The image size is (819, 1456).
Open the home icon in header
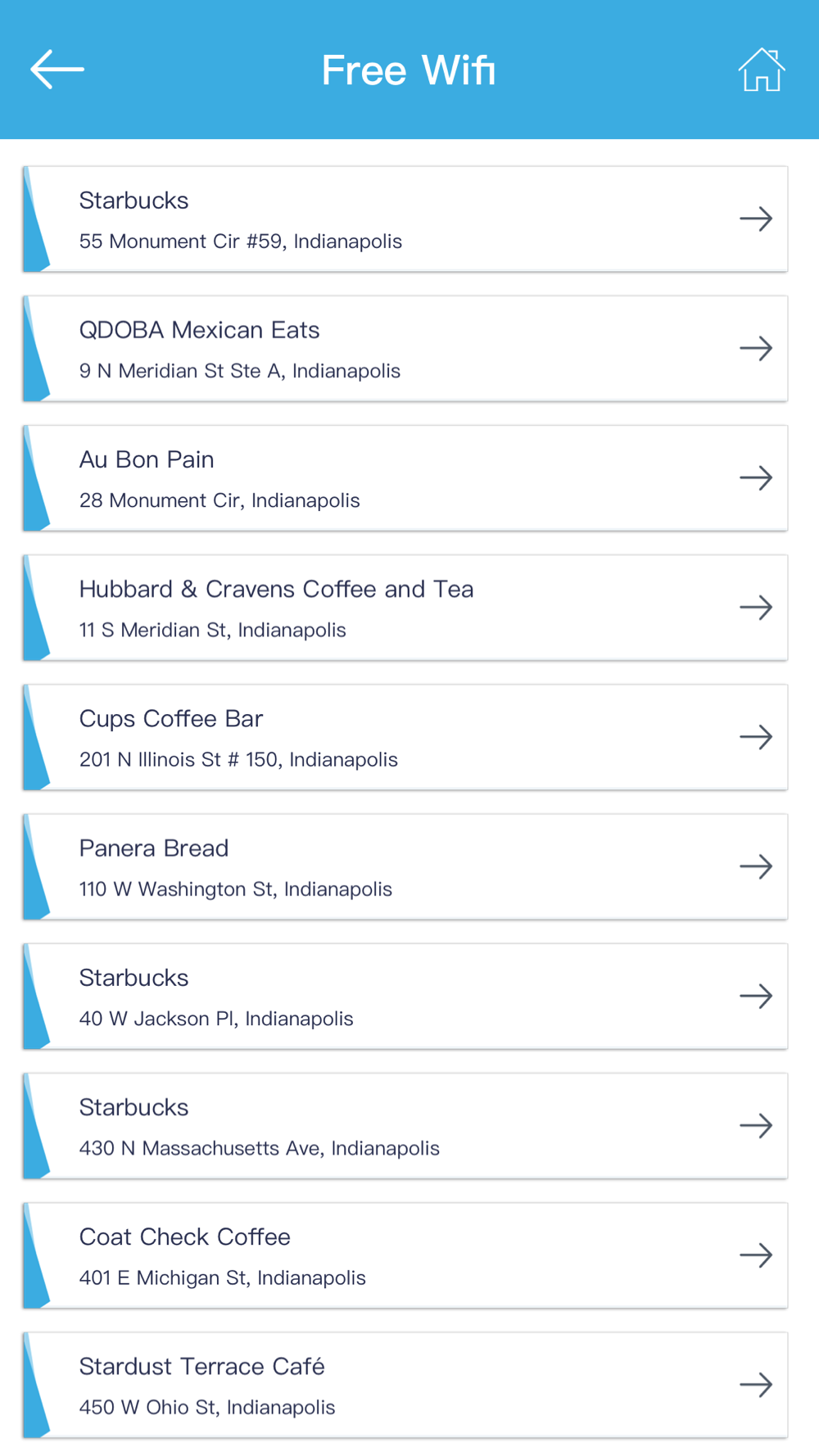[762, 70]
